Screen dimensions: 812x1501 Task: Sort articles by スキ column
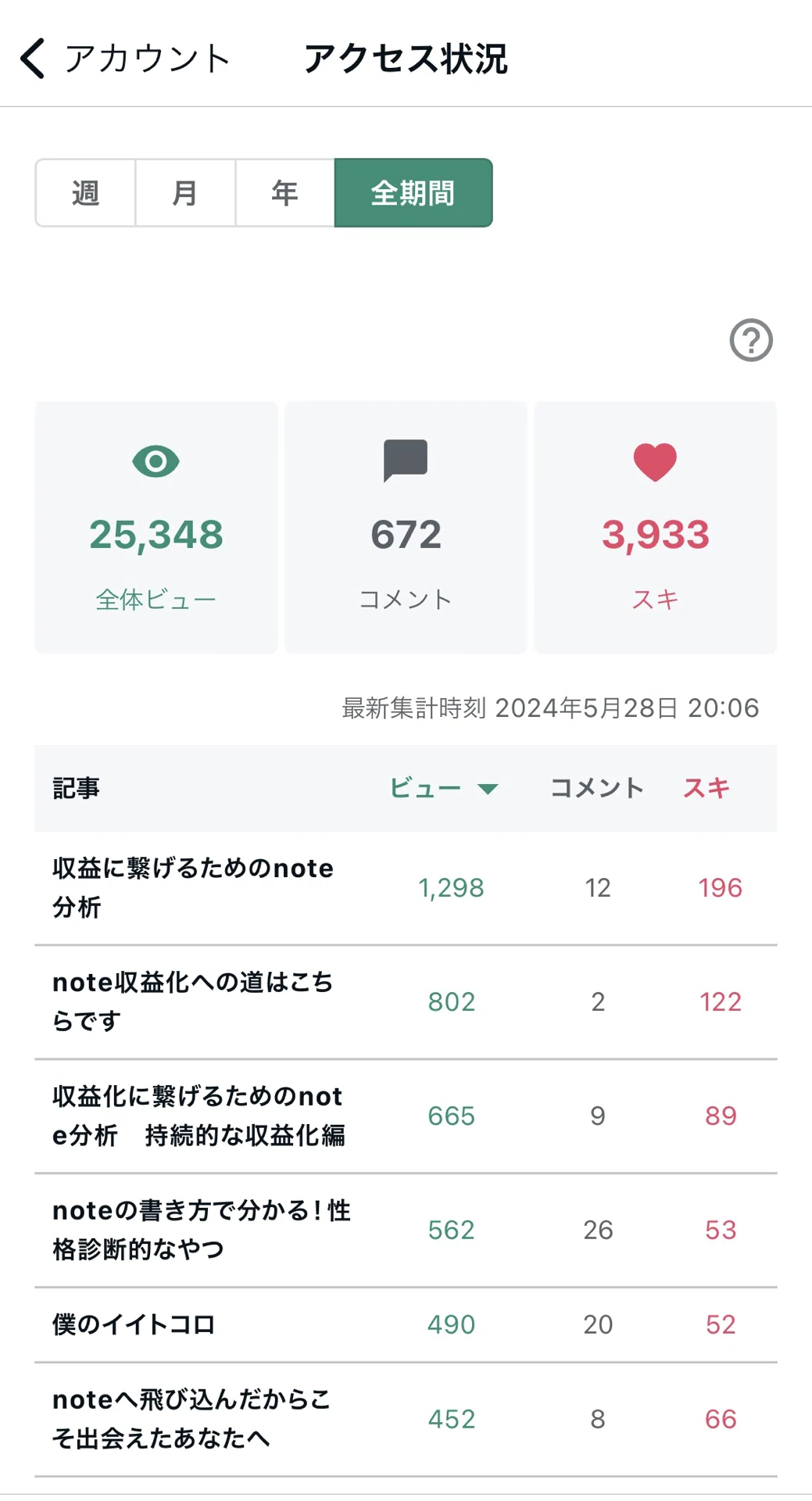click(x=706, y=788)
